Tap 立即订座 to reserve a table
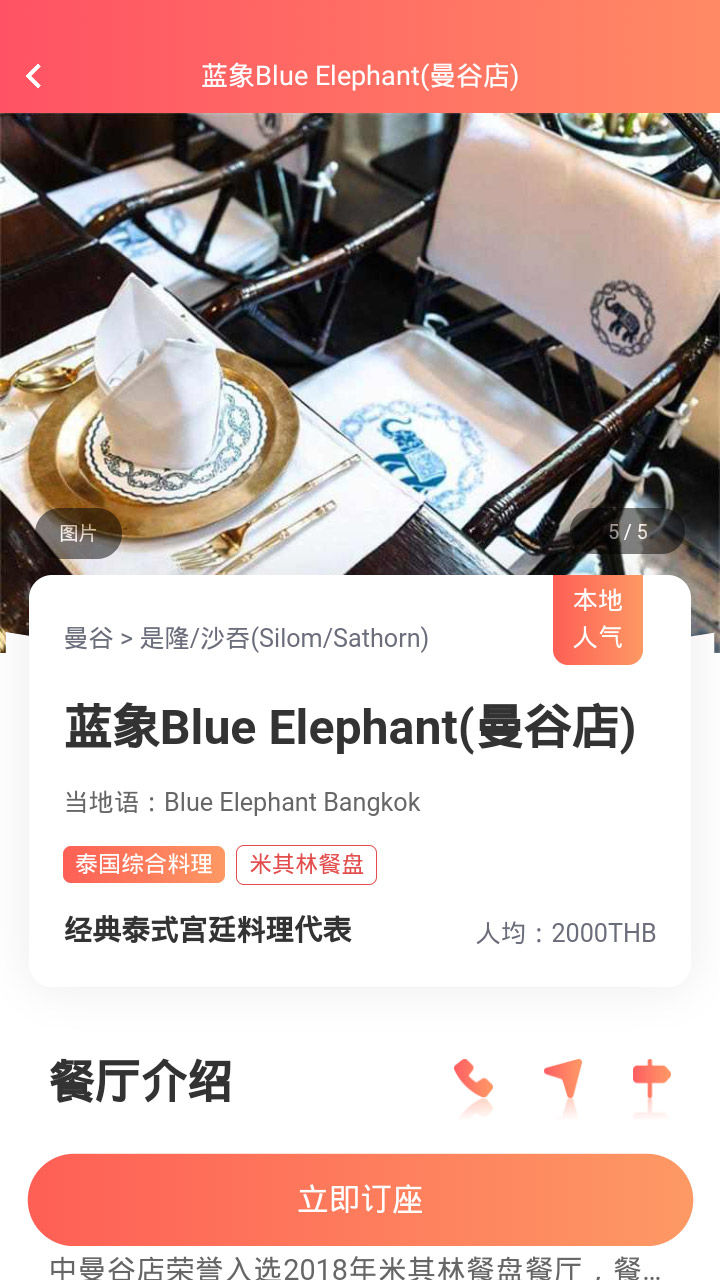This screenshot has width=720, height=1280. [x=360, y=1199]
